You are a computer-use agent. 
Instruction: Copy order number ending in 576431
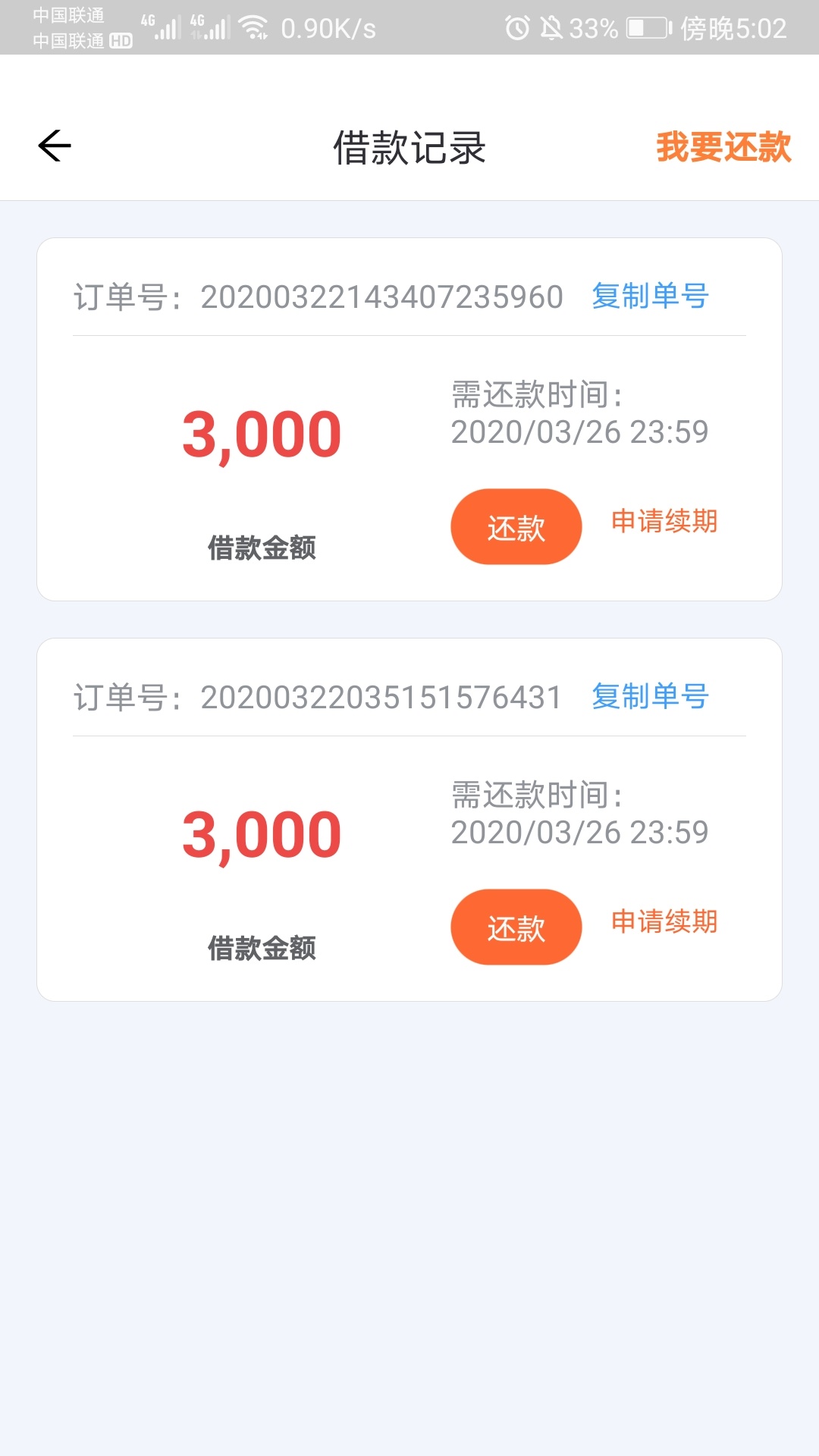pos(650,696)
